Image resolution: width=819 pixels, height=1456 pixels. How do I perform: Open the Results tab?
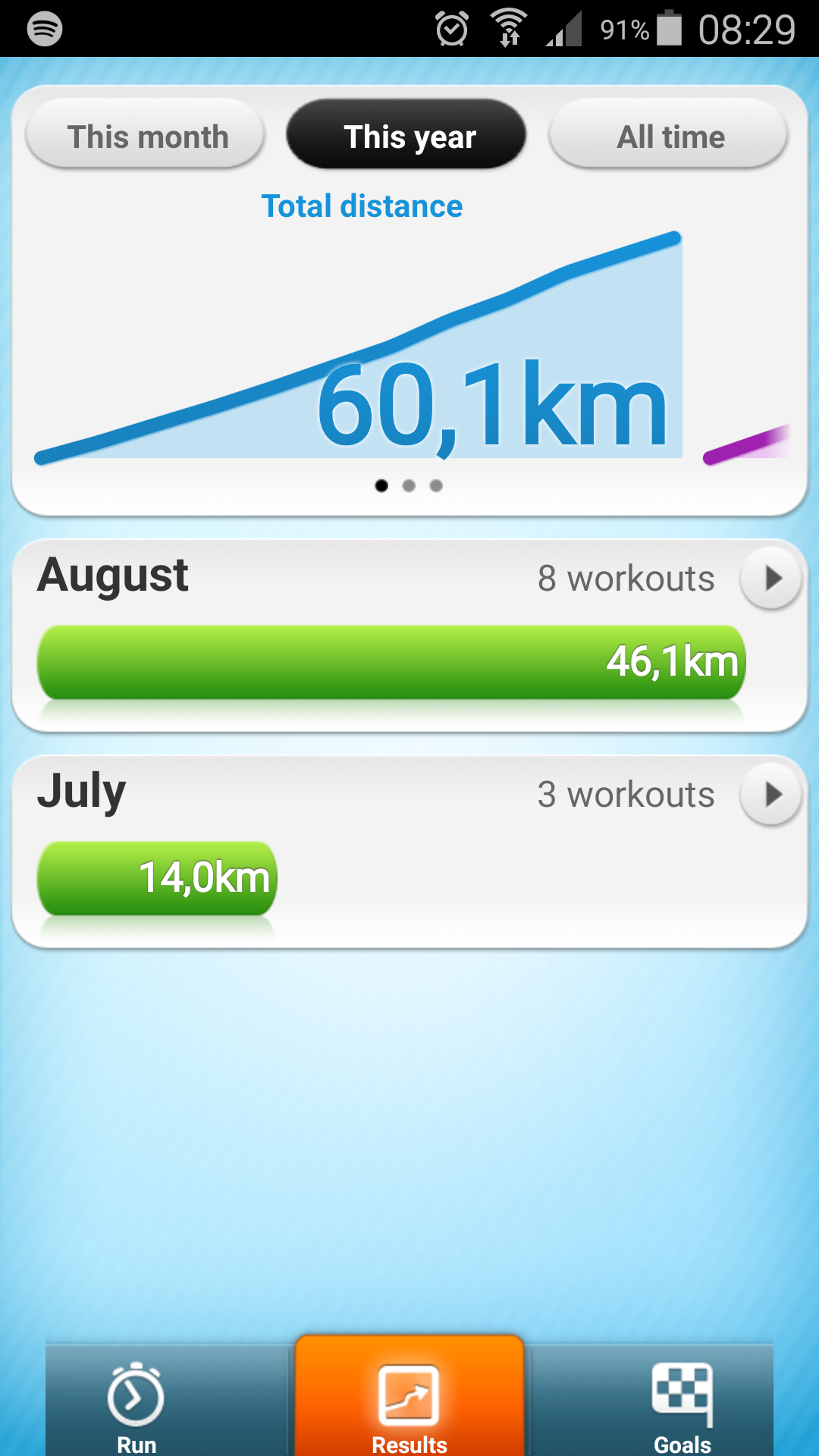pyautogui.click(x=409, y=1403)
